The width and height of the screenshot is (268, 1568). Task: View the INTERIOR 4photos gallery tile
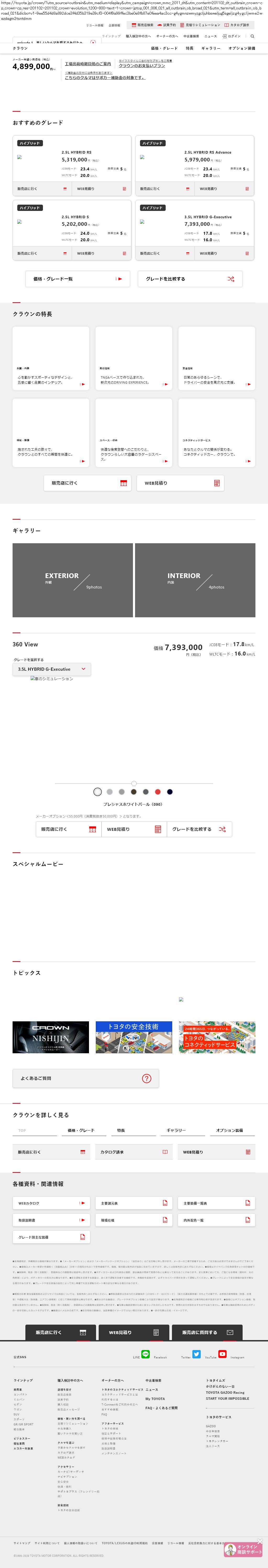(195, 580)
